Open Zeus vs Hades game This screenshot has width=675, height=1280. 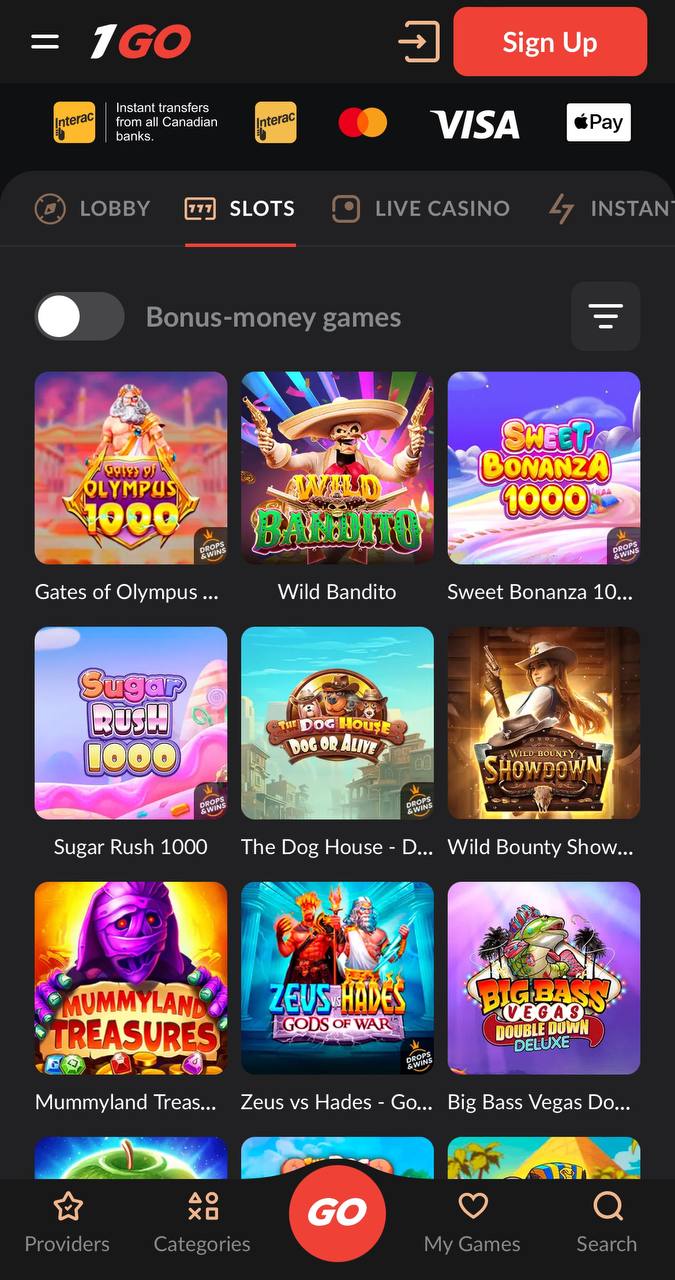click(337, 978)
